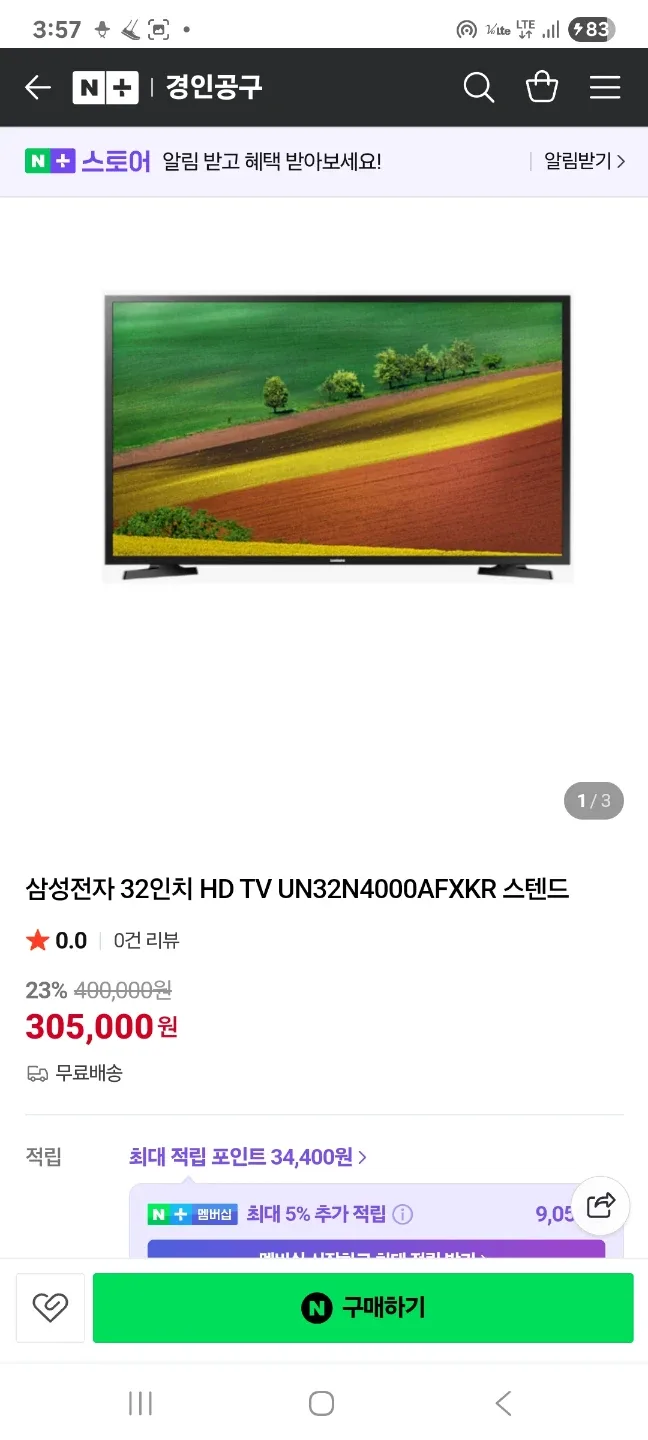Viewport: 648px width, 1440px height.
Task: Go back using the header arrow
Action: (38, 88)
